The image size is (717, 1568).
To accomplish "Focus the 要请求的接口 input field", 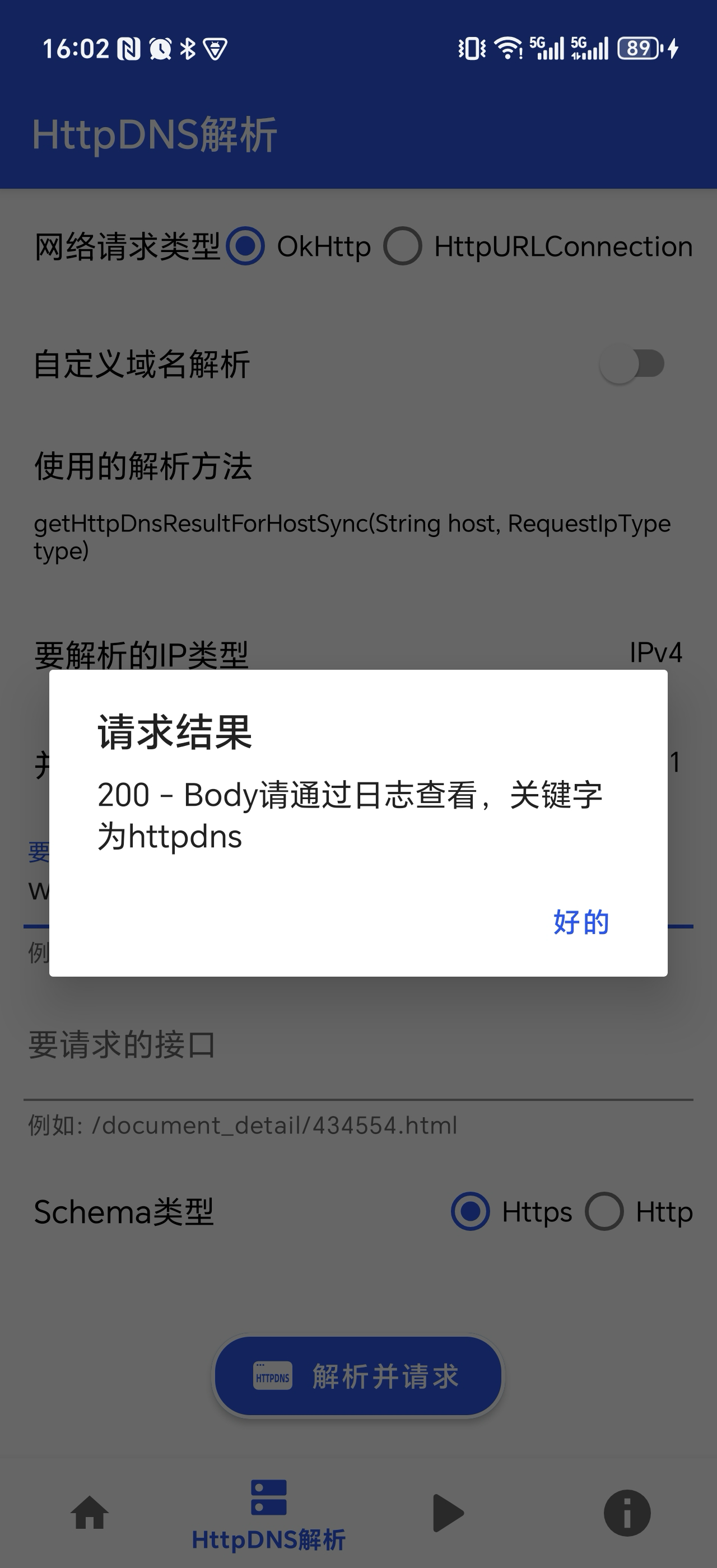I will 358,1046.
